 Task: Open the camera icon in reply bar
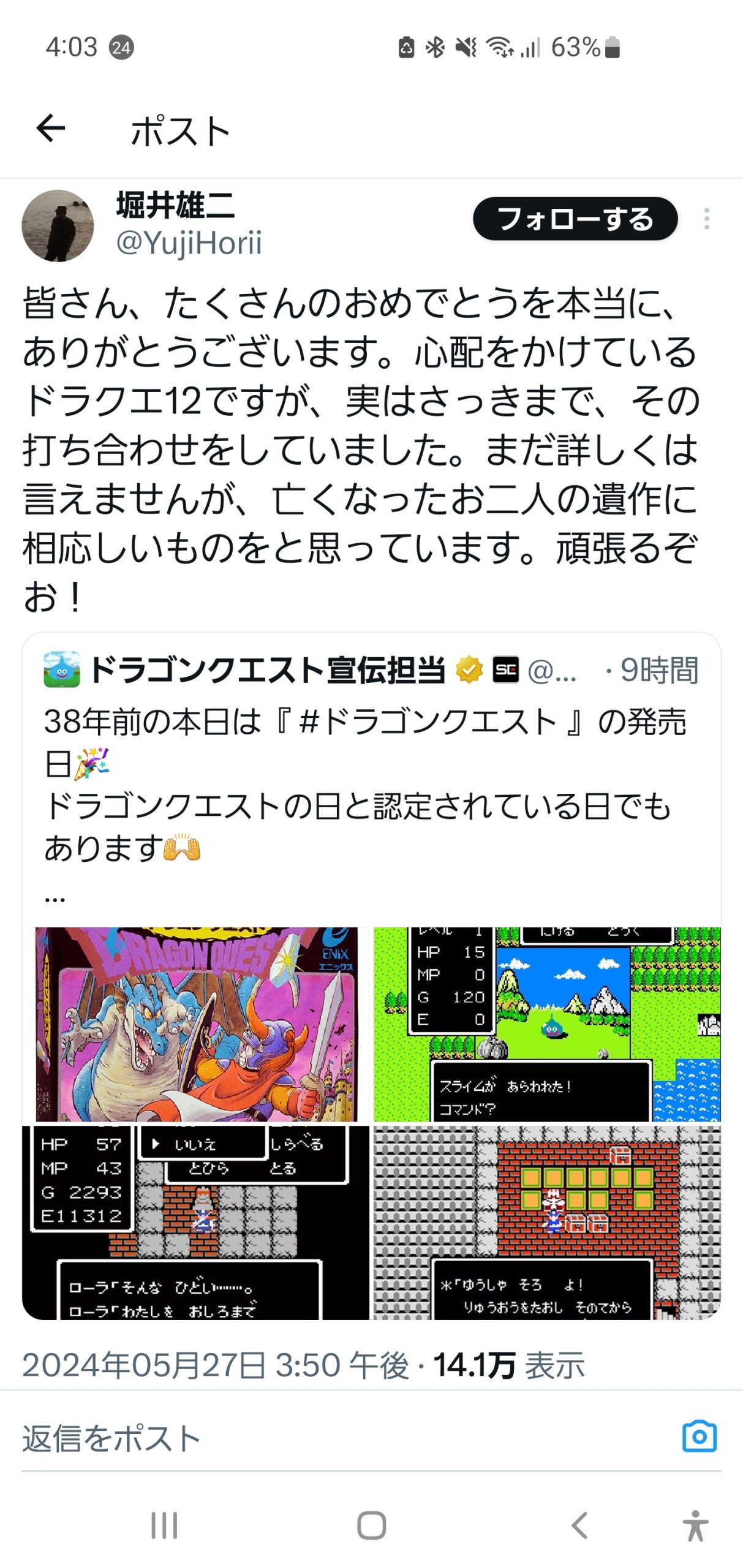click(x=699, y=1436)
